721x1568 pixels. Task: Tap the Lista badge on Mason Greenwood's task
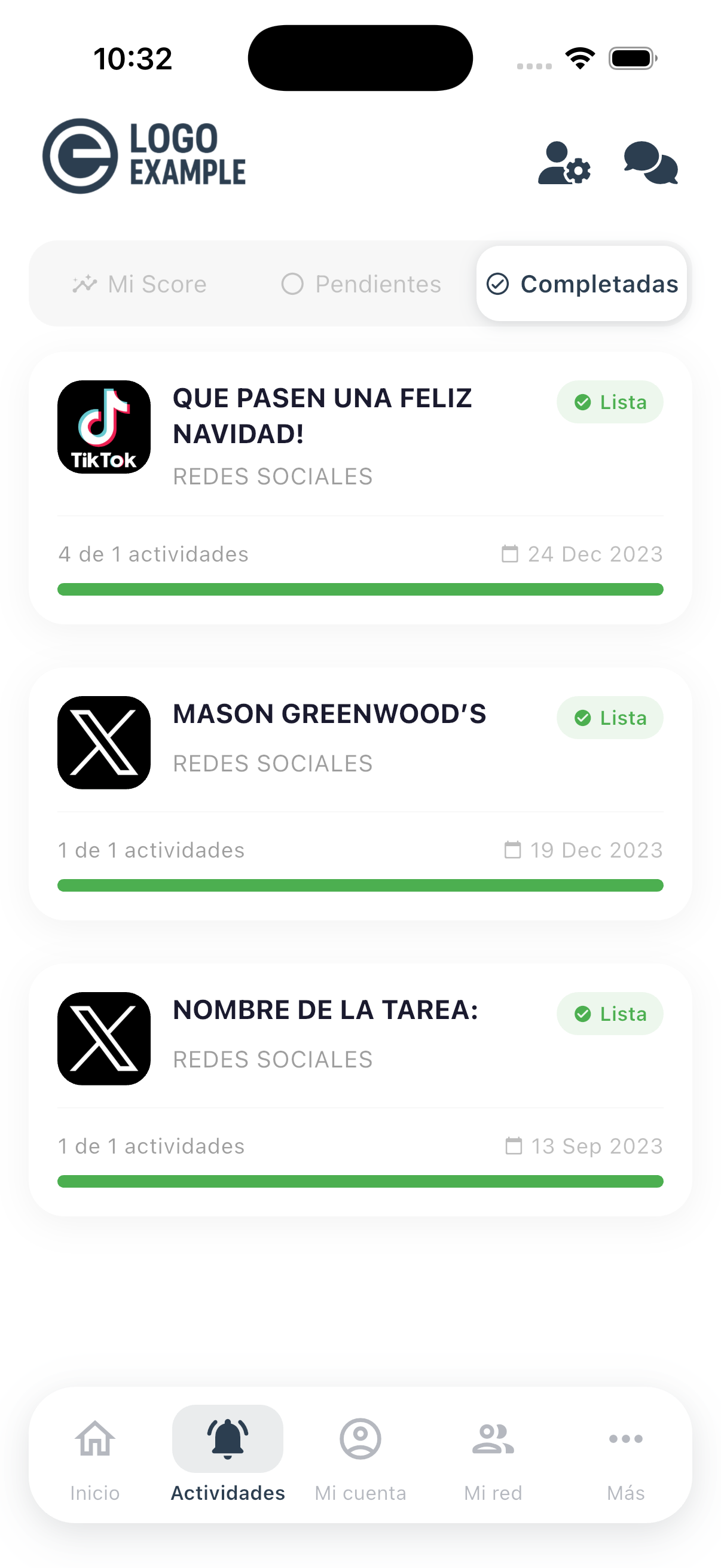pyautogui.click(x=610, y=718)
